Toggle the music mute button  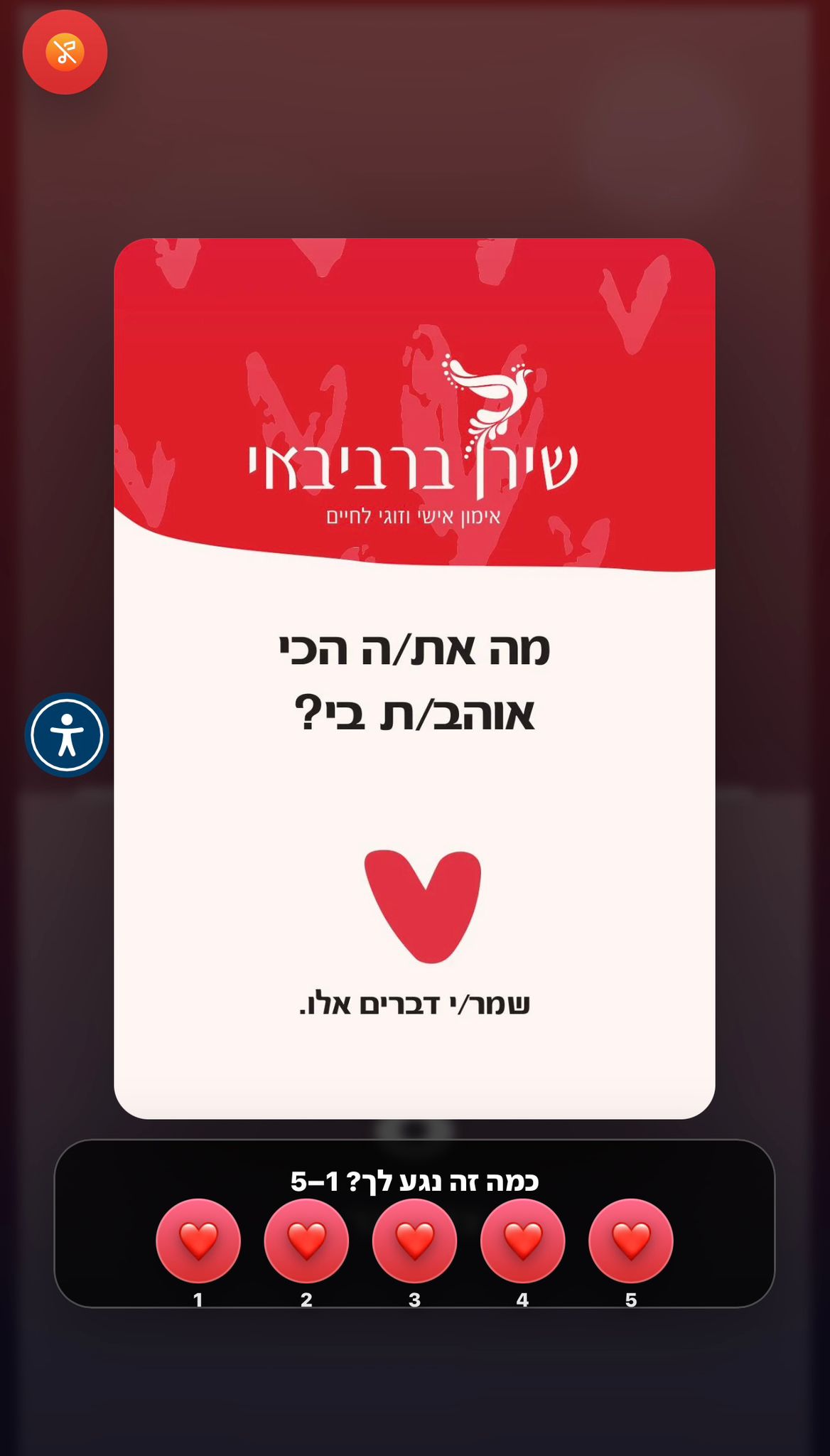[x=65, y=52]
